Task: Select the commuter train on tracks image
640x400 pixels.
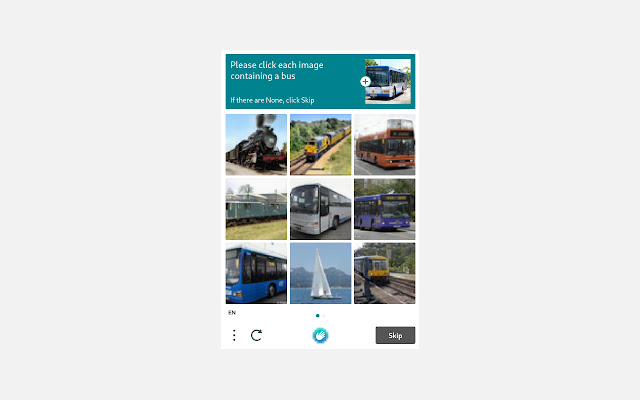Action: point(384,273)
